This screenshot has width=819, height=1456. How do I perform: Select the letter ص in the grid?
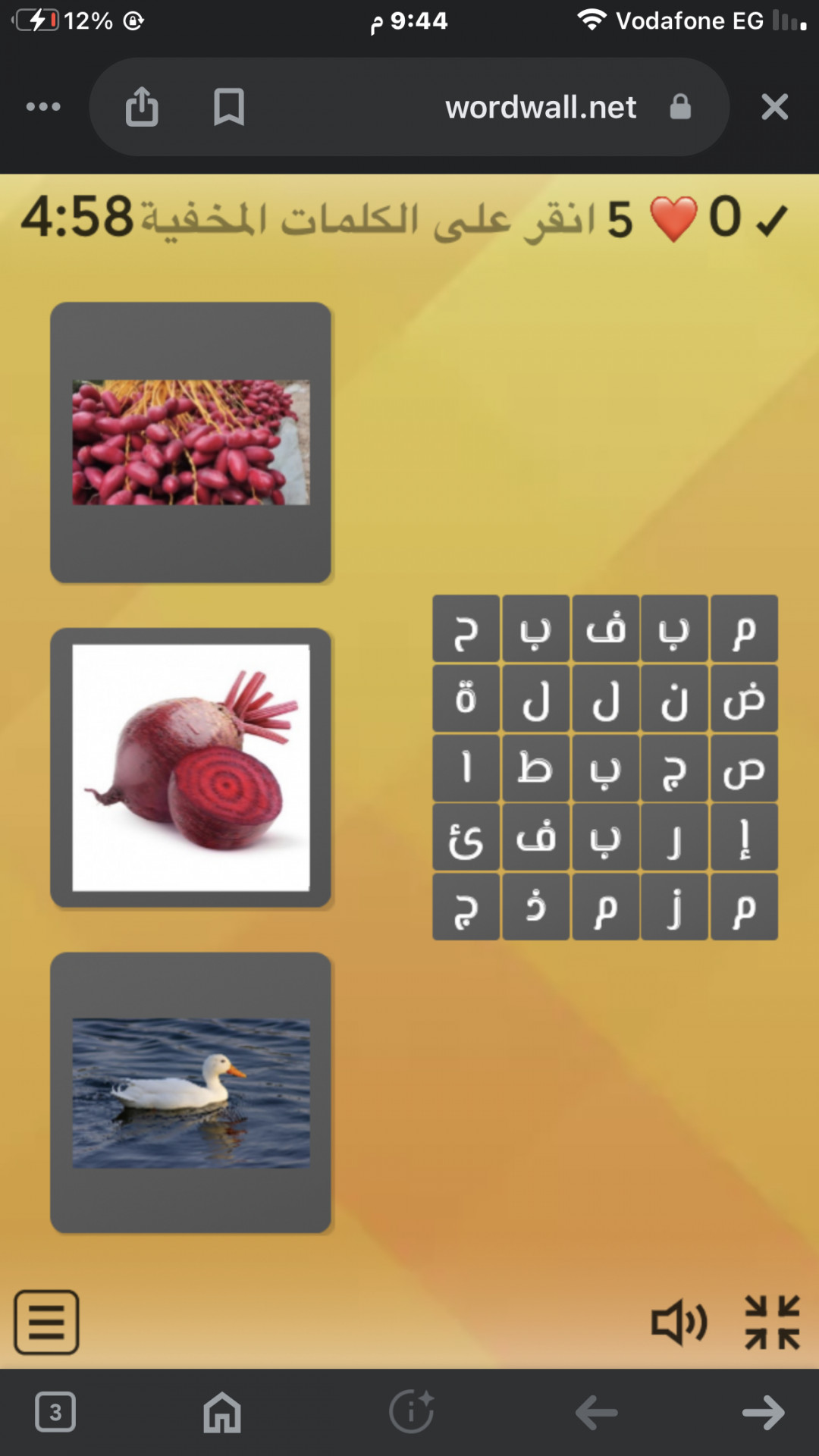click(744, 768)
